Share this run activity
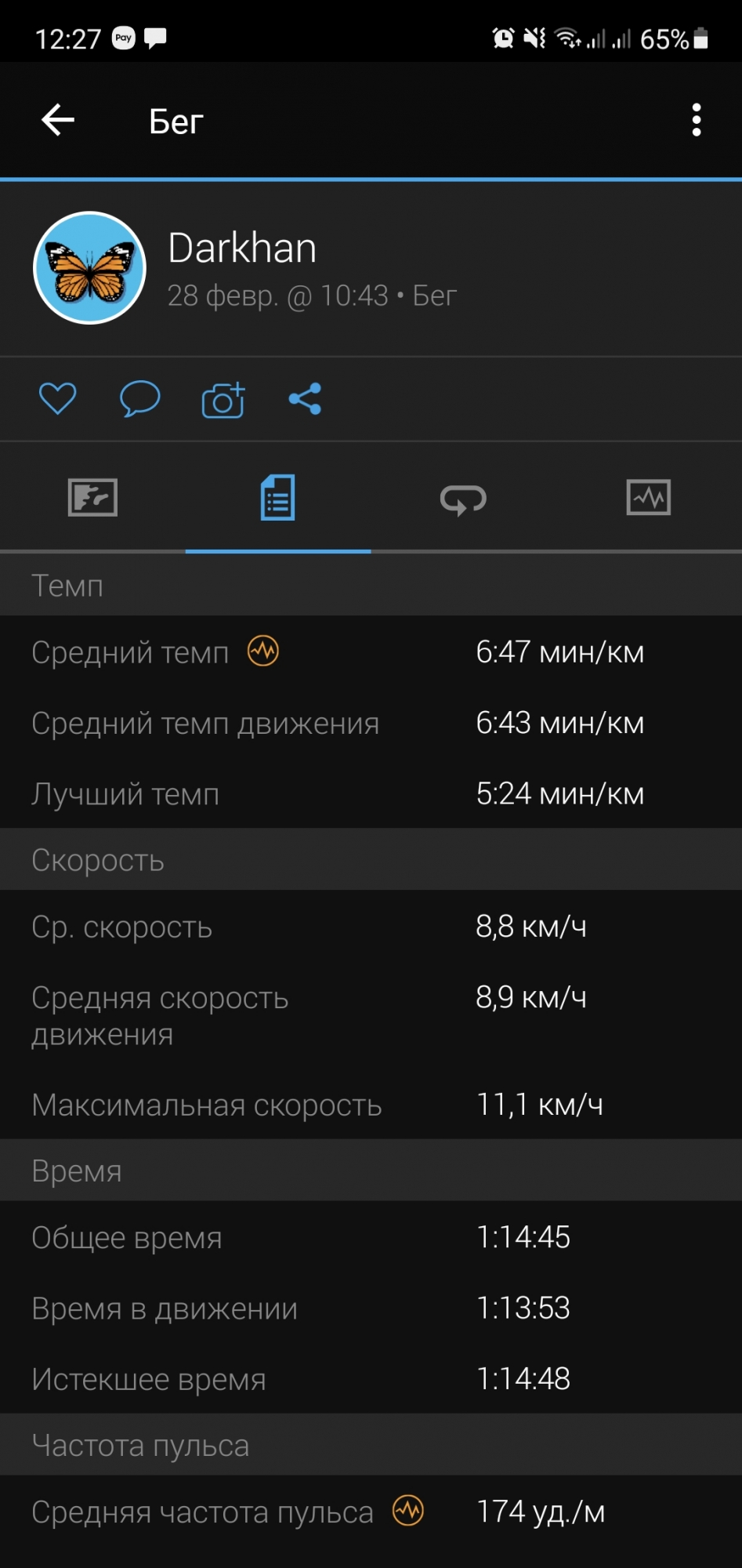742x1568 pixels. (x=305, y=399)
